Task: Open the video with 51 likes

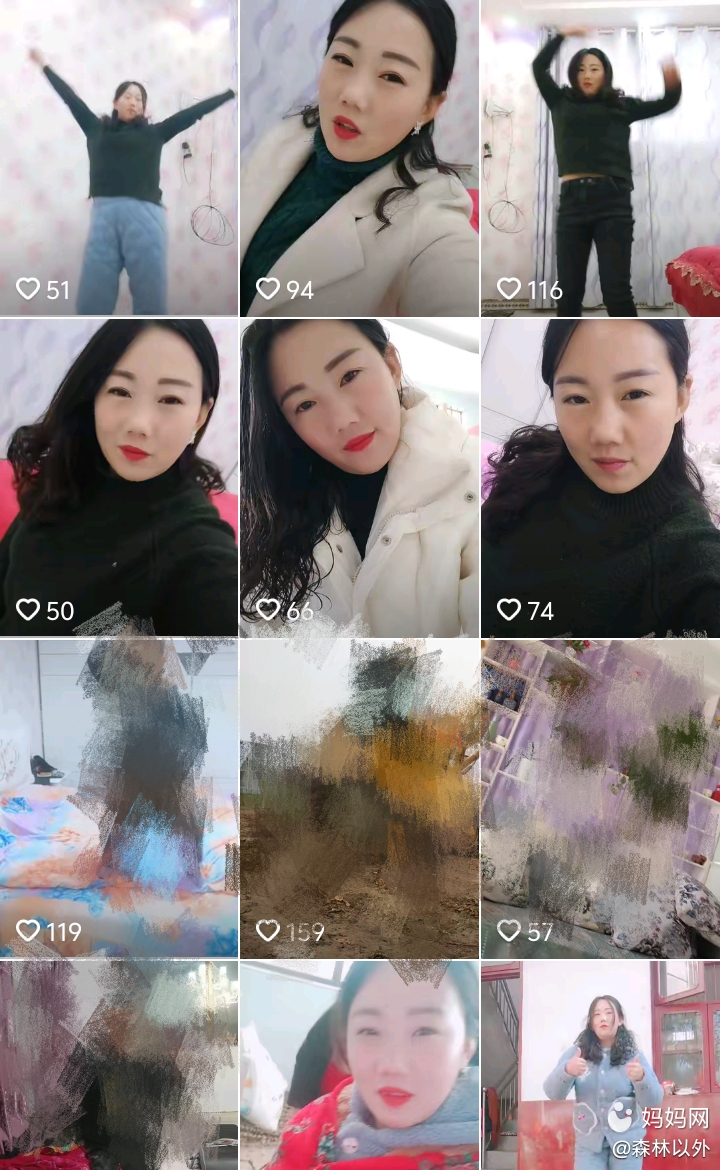Action: tap(118, 158)
